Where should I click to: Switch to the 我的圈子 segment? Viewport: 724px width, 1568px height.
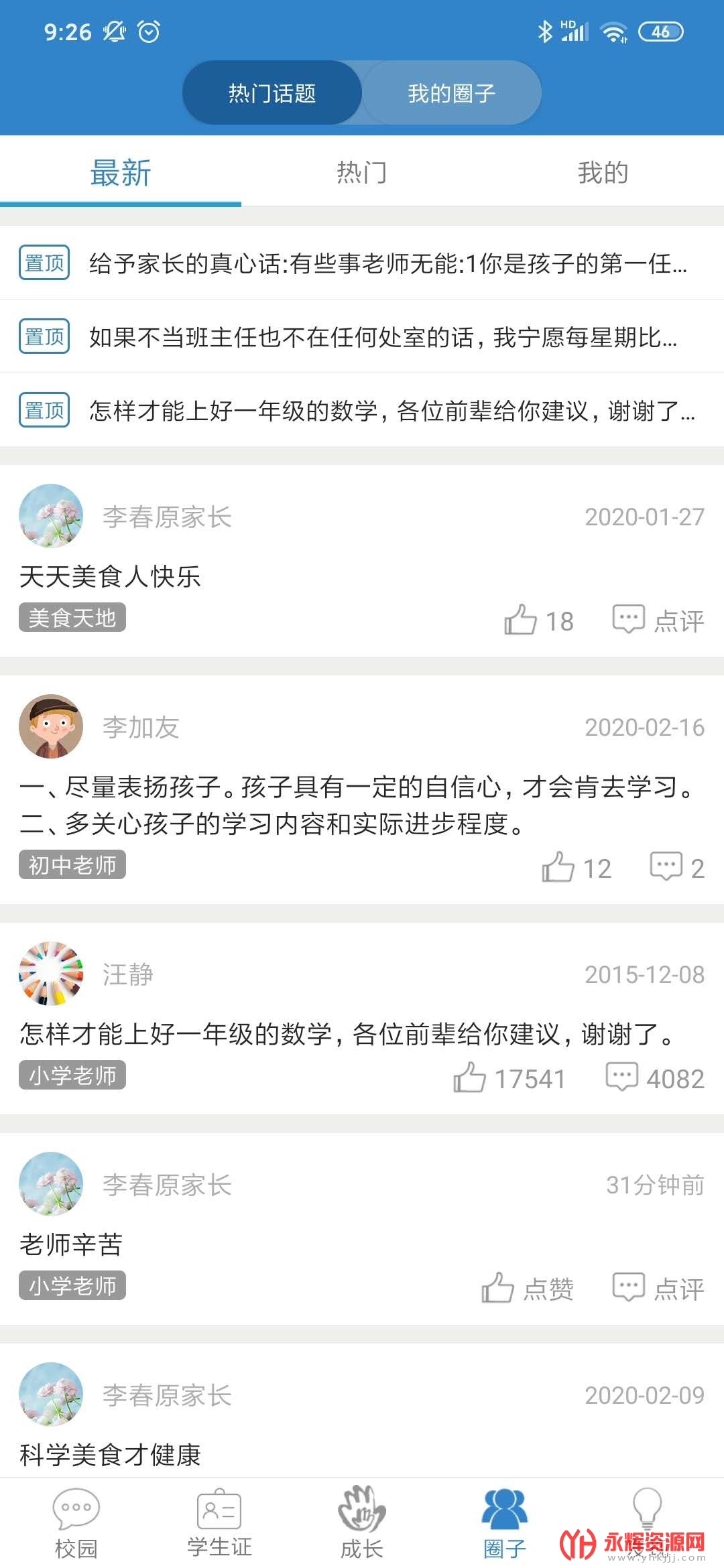click(451, 93)
